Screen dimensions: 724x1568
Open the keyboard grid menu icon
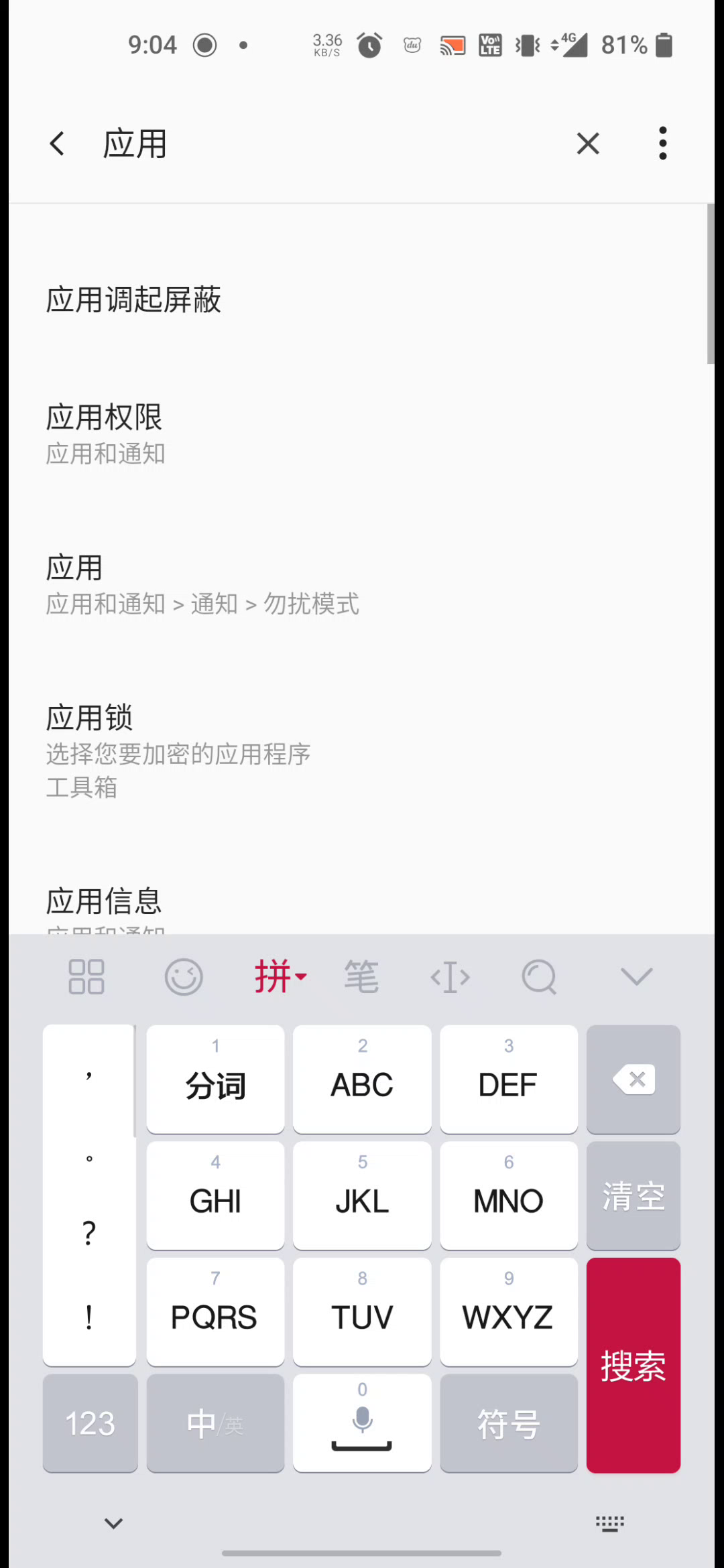coord(86,977)
